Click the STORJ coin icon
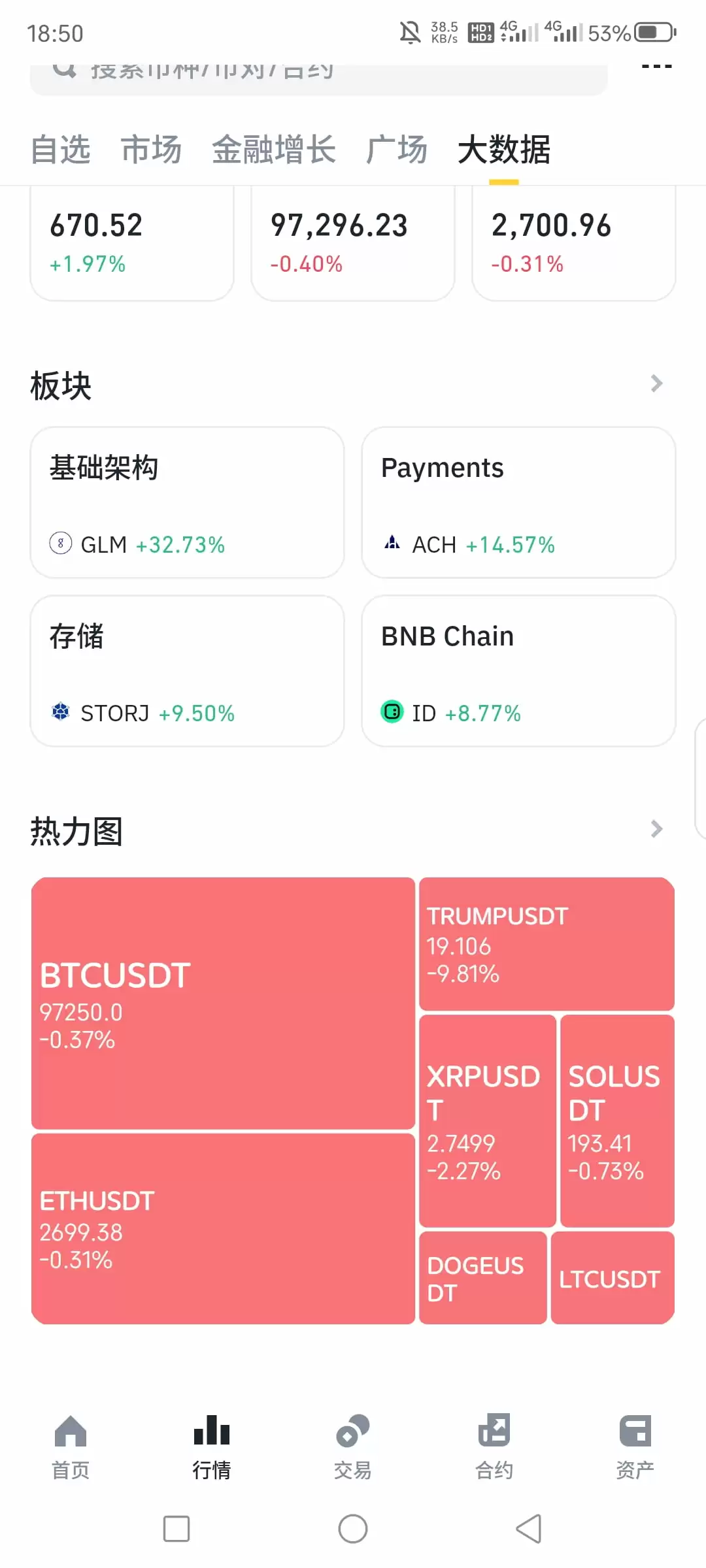This screenshot has width=706, height=1568. [61, 712]
